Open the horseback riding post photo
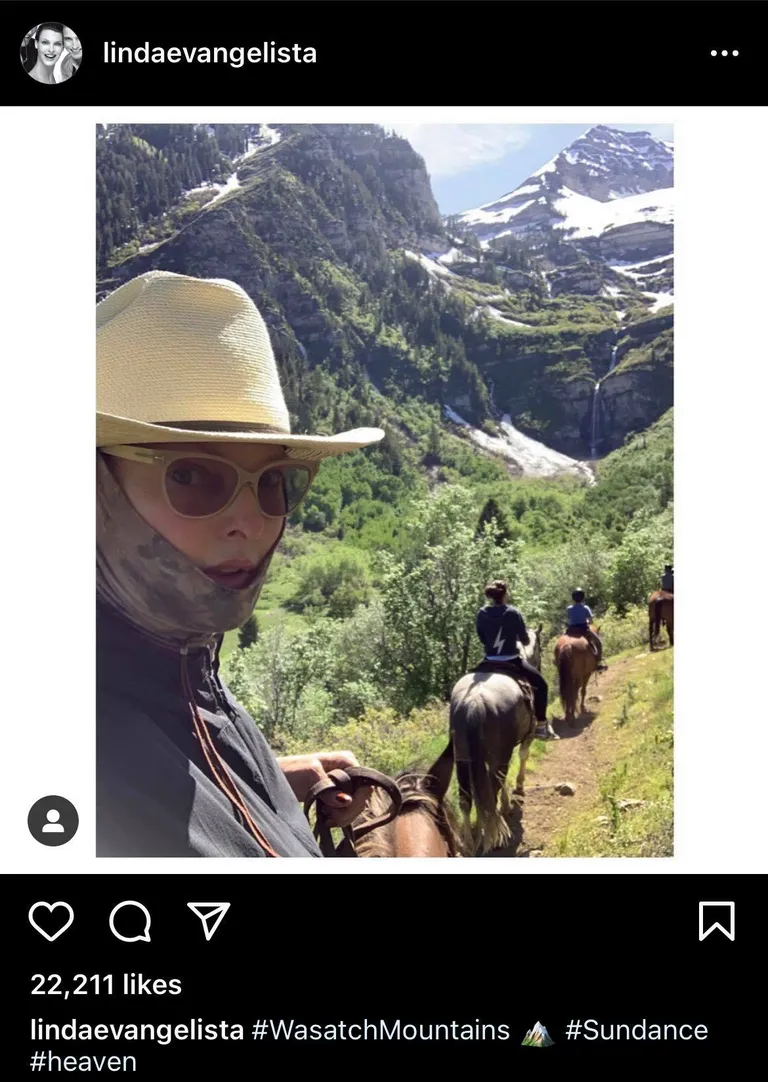 click(384, 490)
